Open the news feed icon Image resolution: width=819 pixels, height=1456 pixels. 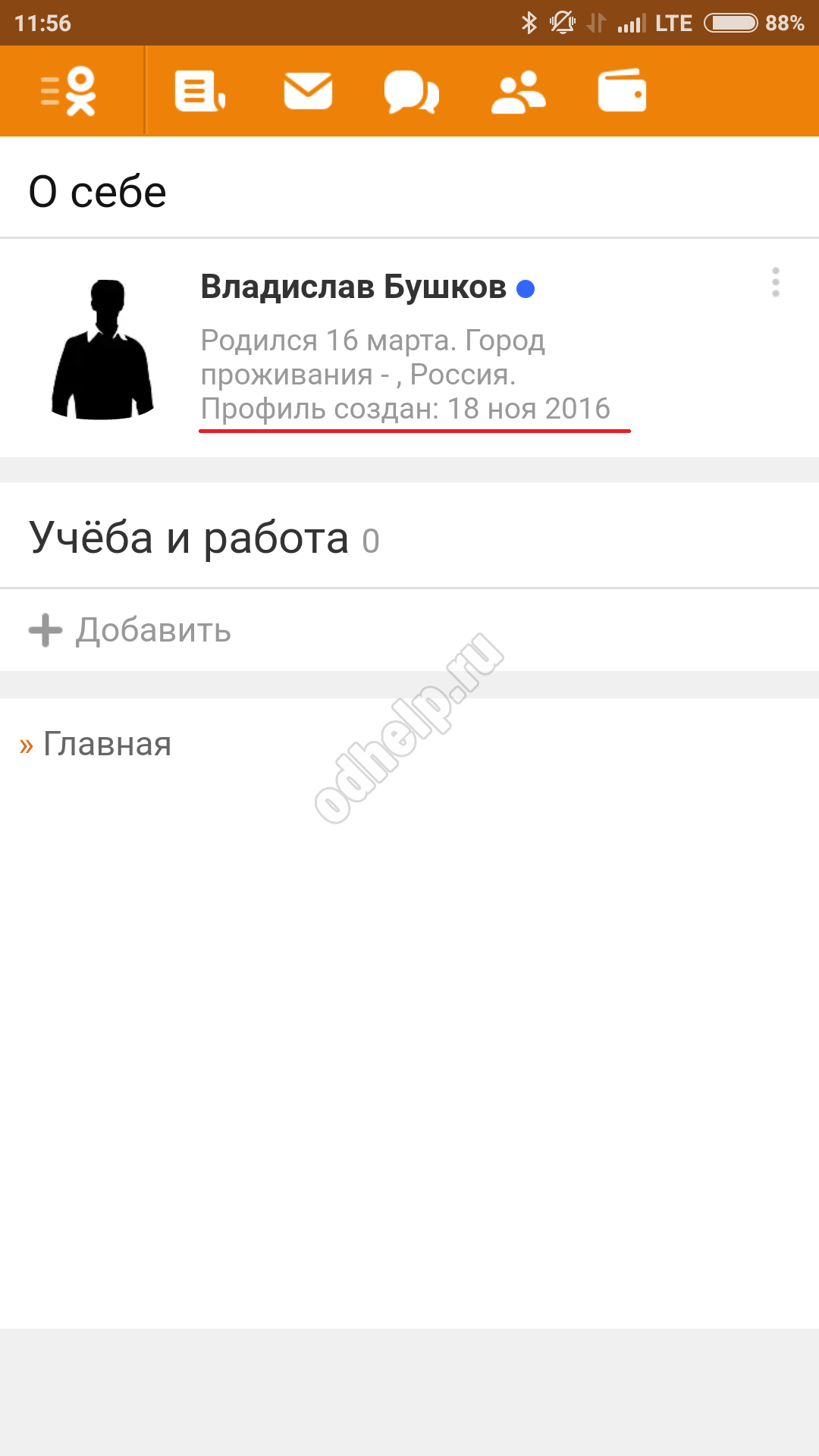[x=199, y=91]
